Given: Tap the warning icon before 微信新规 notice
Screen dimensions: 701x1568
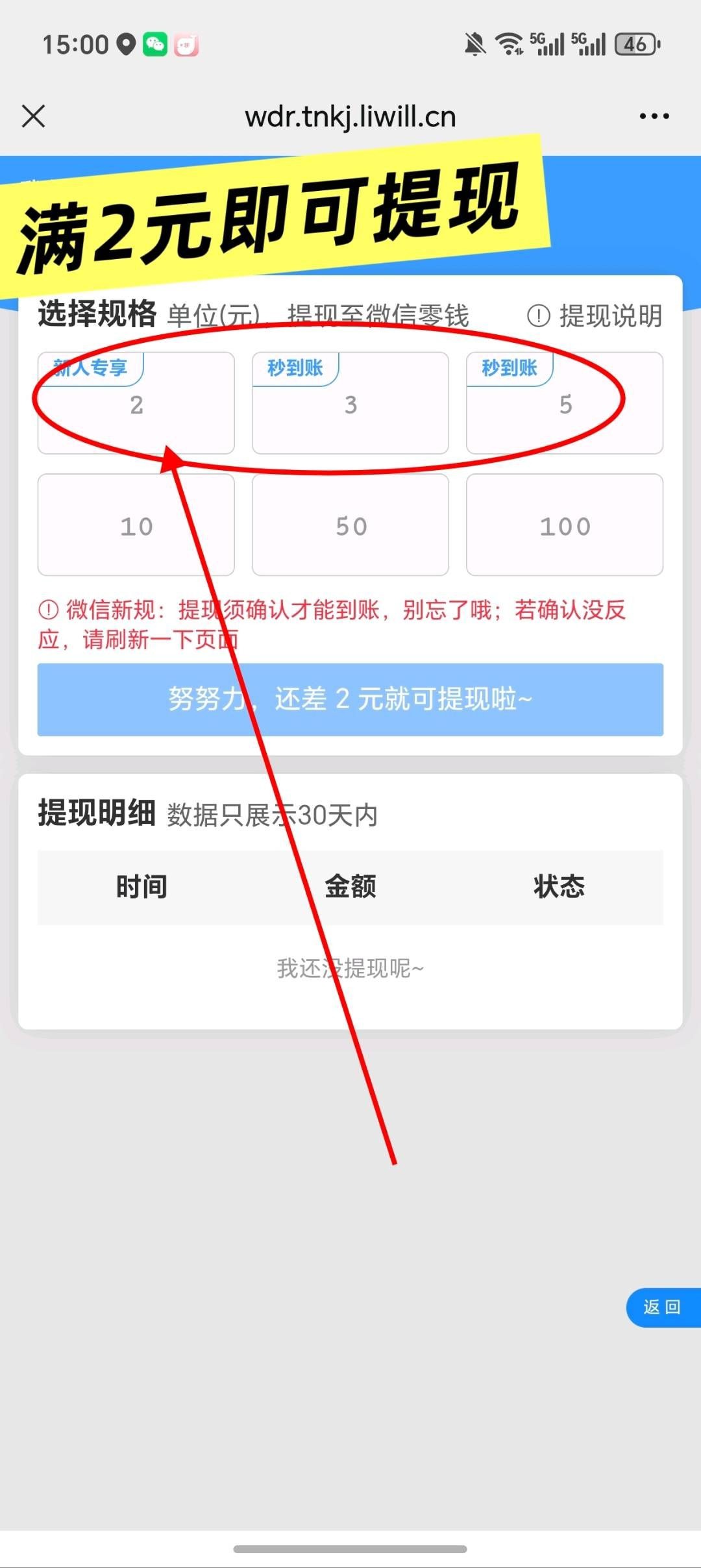Looking at the screenshot, I should (x=47, y=609).
